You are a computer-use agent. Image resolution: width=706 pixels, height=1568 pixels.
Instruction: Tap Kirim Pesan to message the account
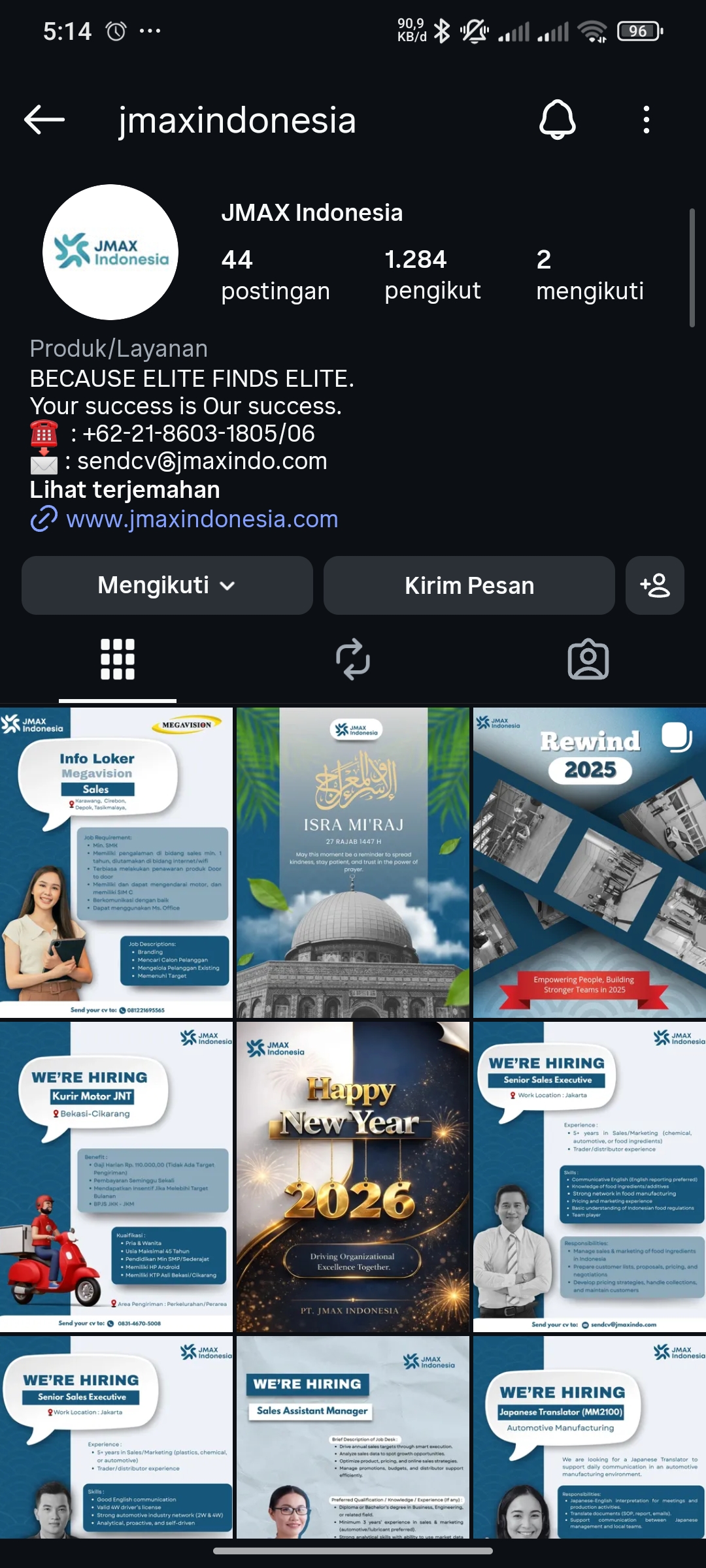pos(469,585)
